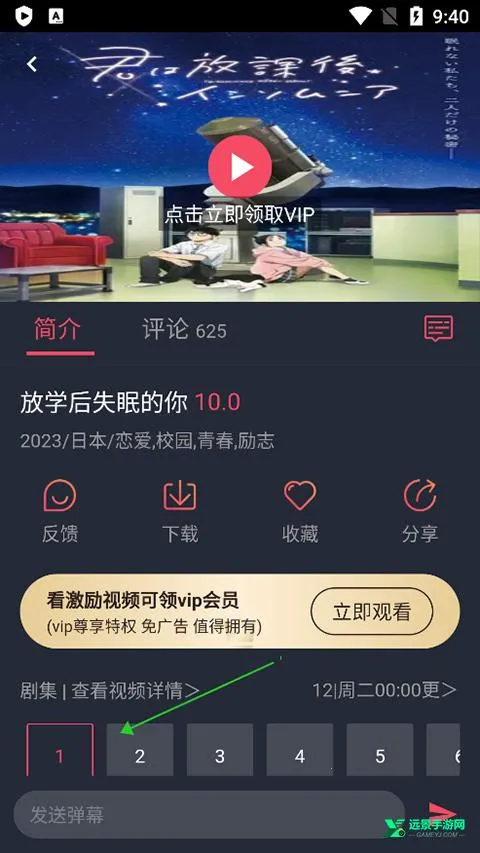Choose episode 3
This screenshot has width=480, height=853.
point(220,750)
